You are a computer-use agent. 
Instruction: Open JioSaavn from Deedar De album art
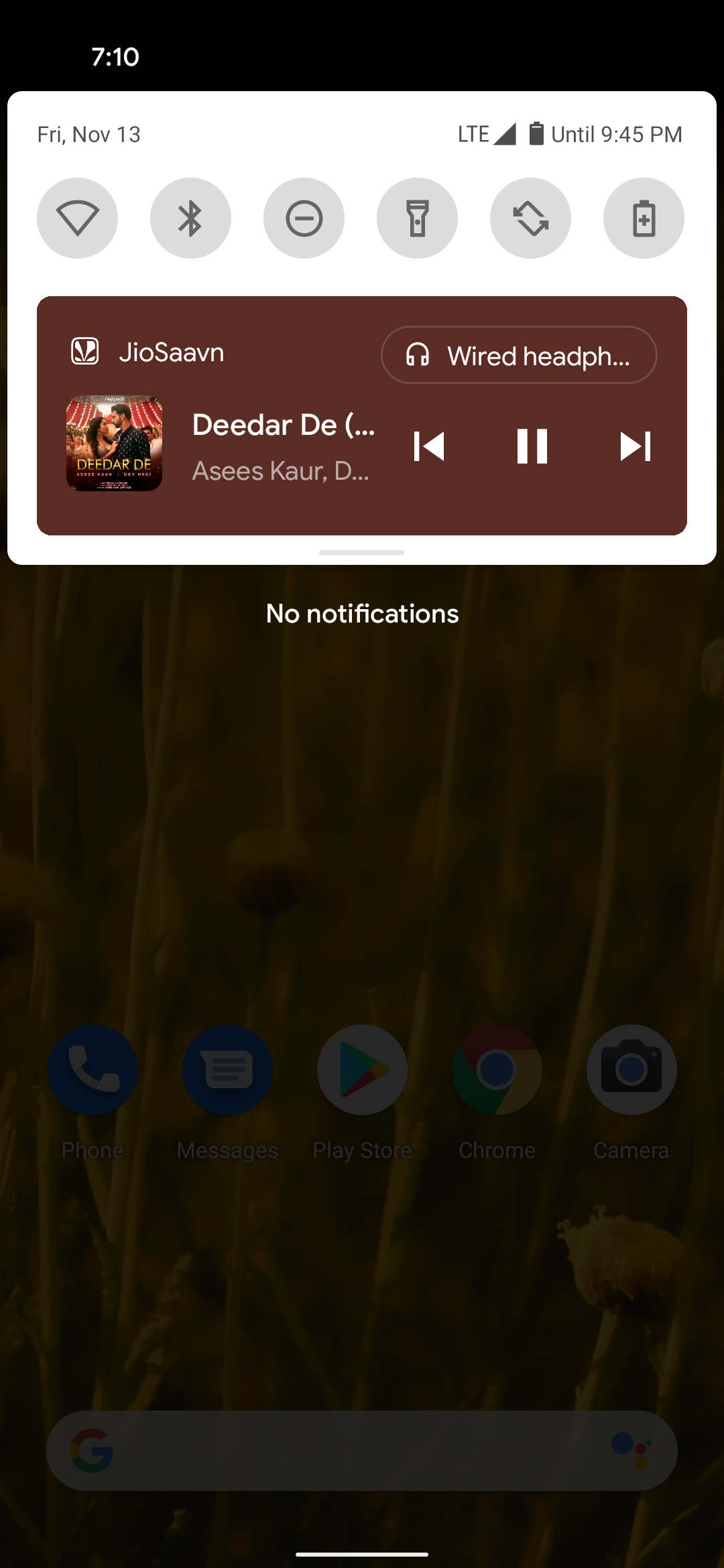pyautogui.click(x=114, y=444)
